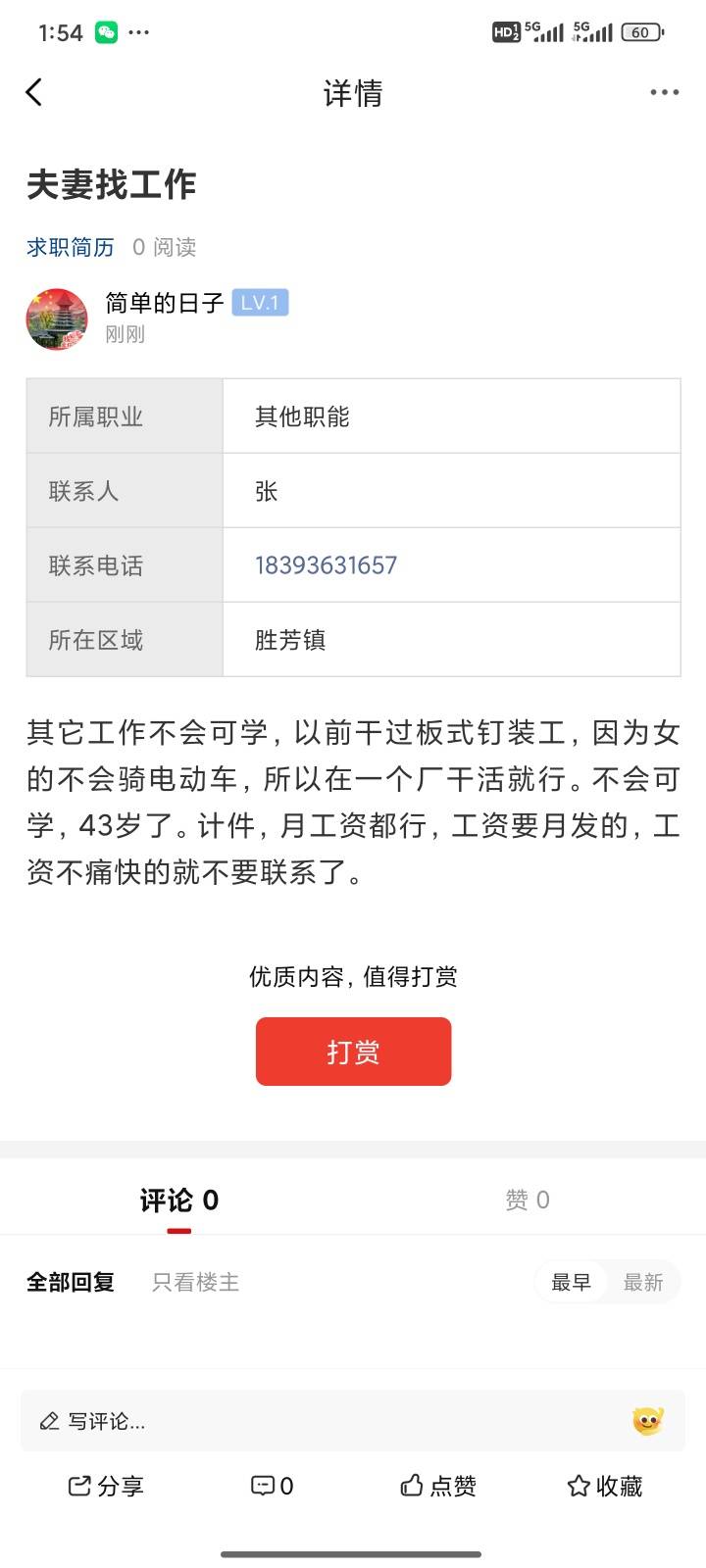Like the post with 点赞

(438, 1486)
